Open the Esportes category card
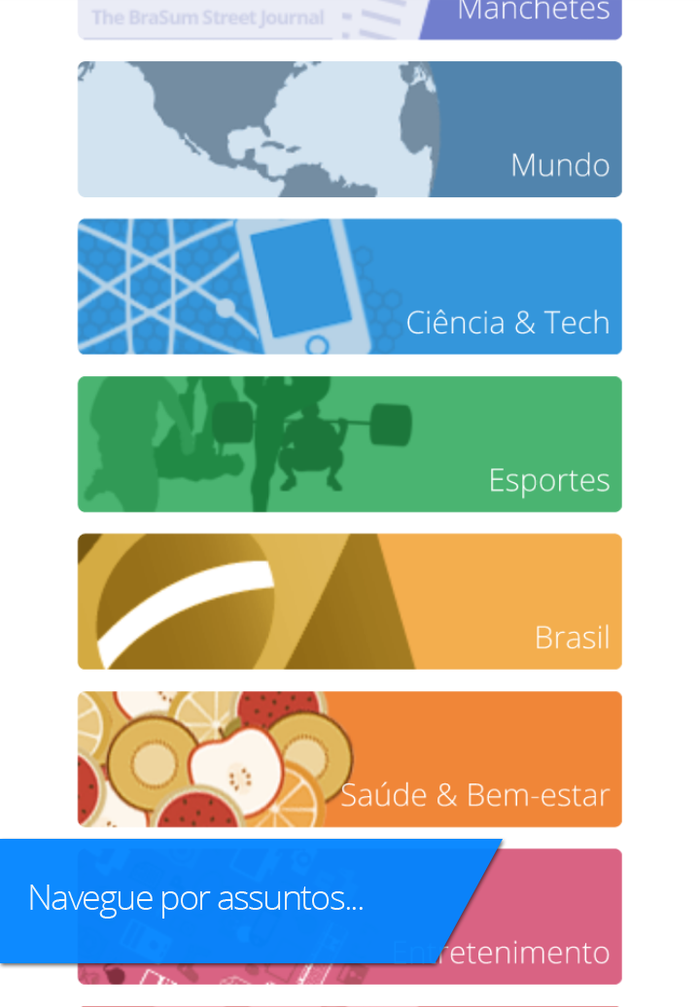Image resolution: width=700 pixels, height=1007 pixels. pyautogui.click(x=350, y=444)
